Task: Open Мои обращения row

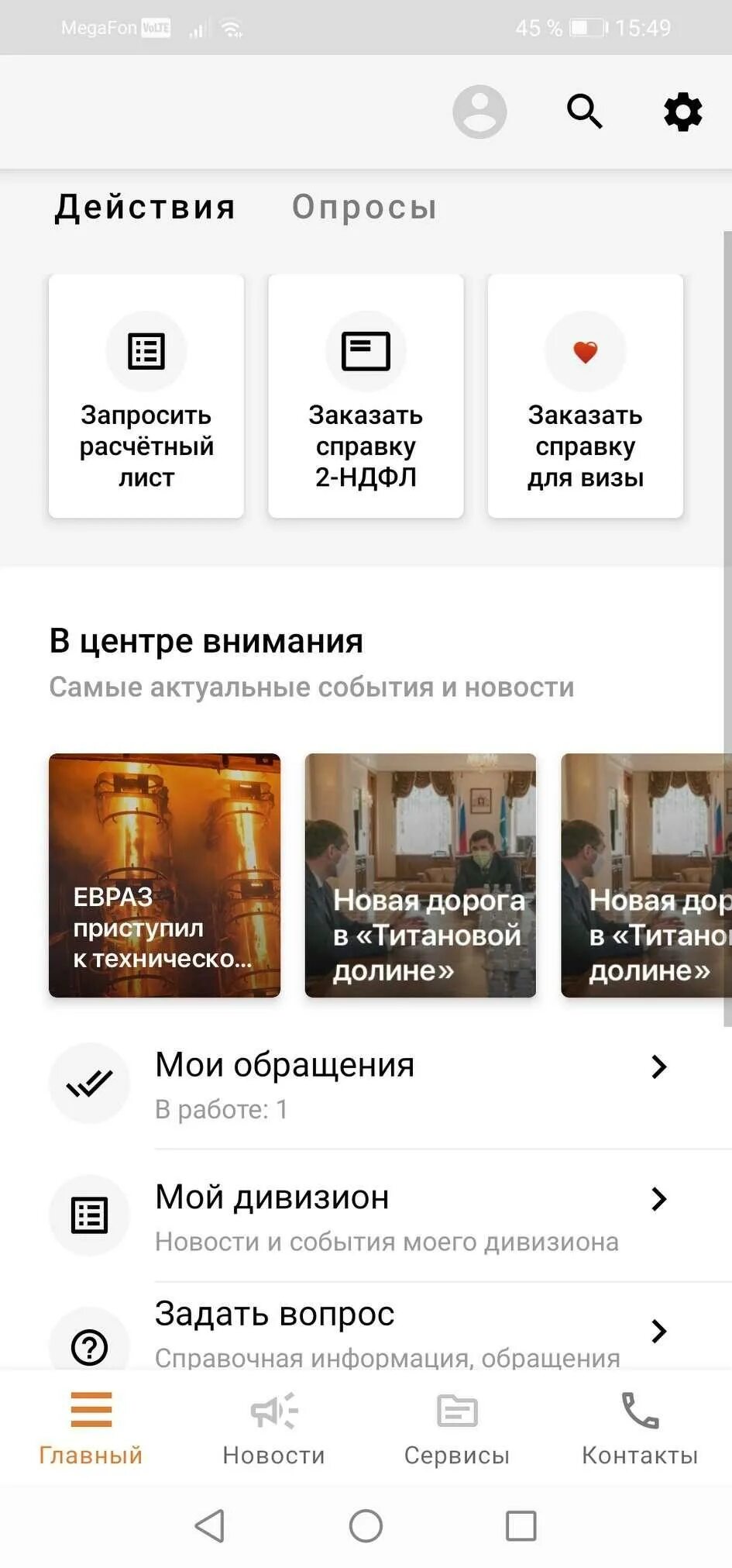Action: (366, 1084)
